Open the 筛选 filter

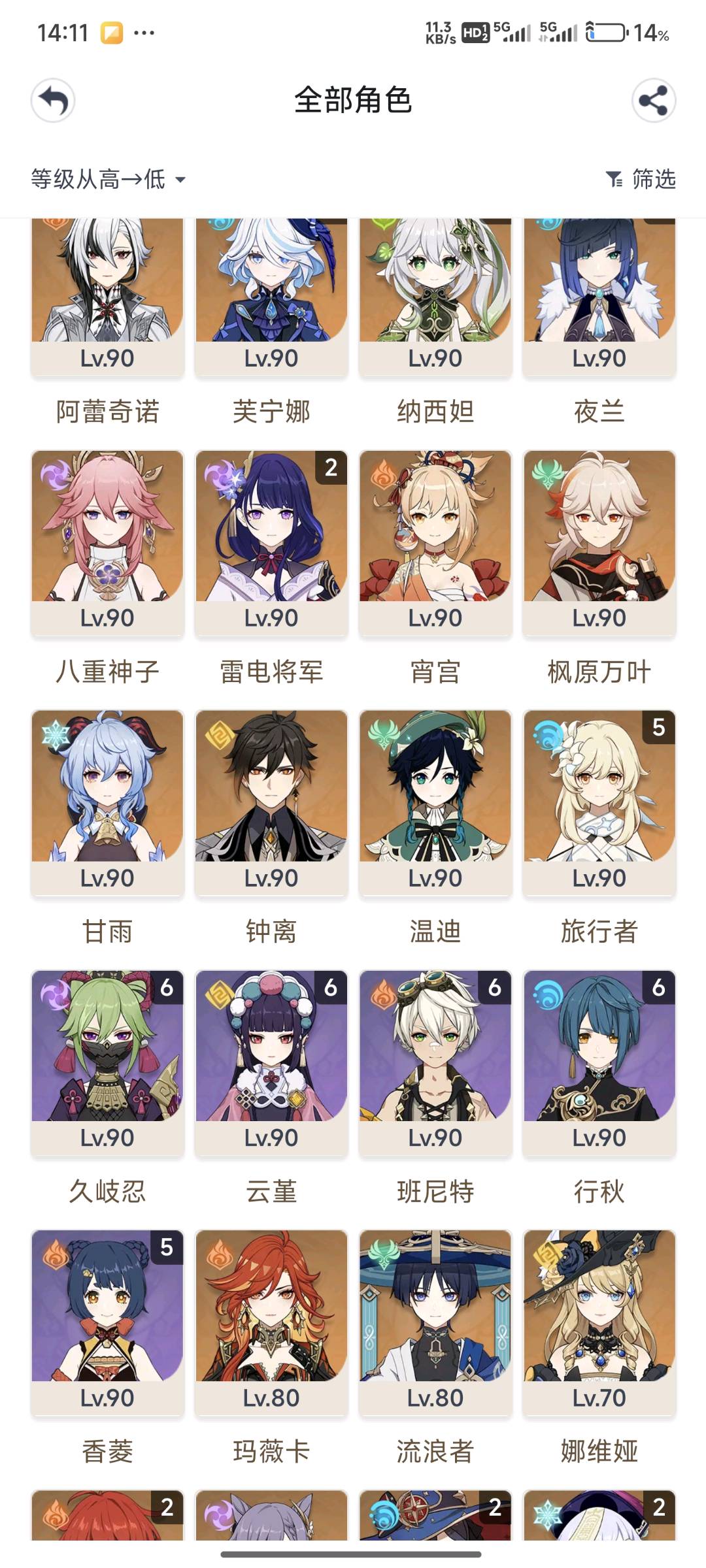pos(641,179)
